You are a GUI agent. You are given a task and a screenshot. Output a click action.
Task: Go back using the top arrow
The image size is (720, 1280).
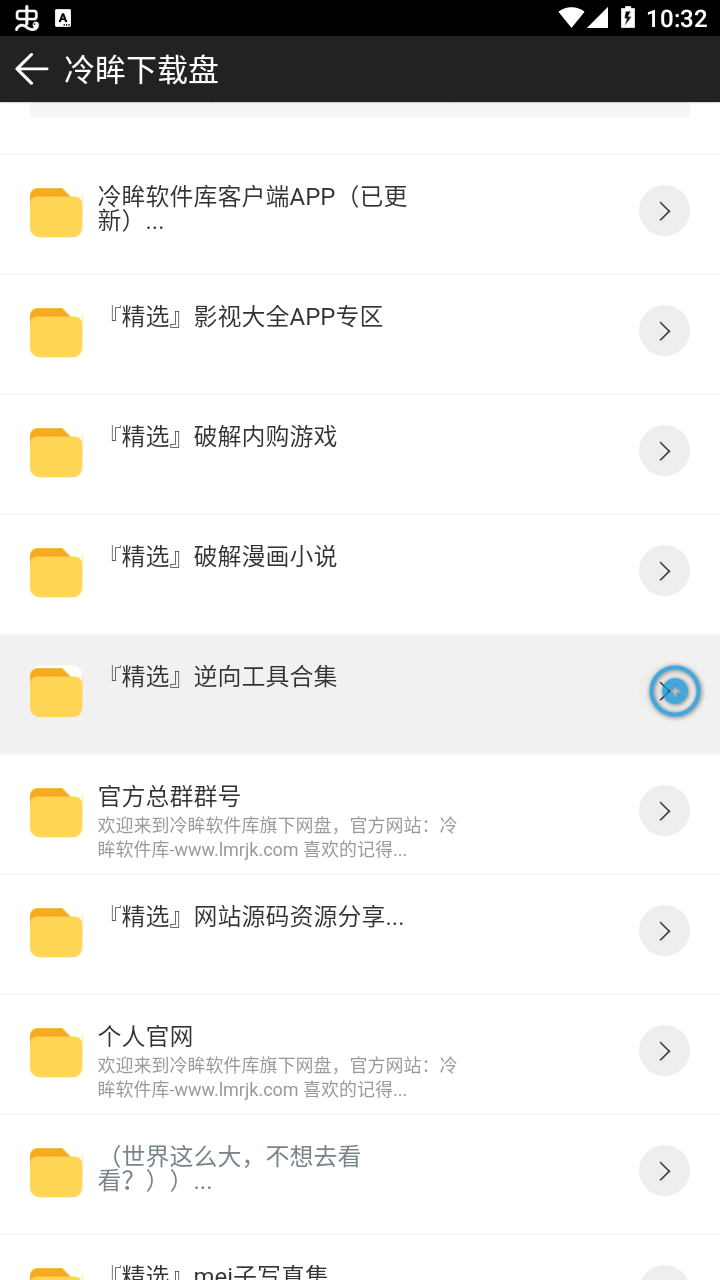[x=32, y=69]
